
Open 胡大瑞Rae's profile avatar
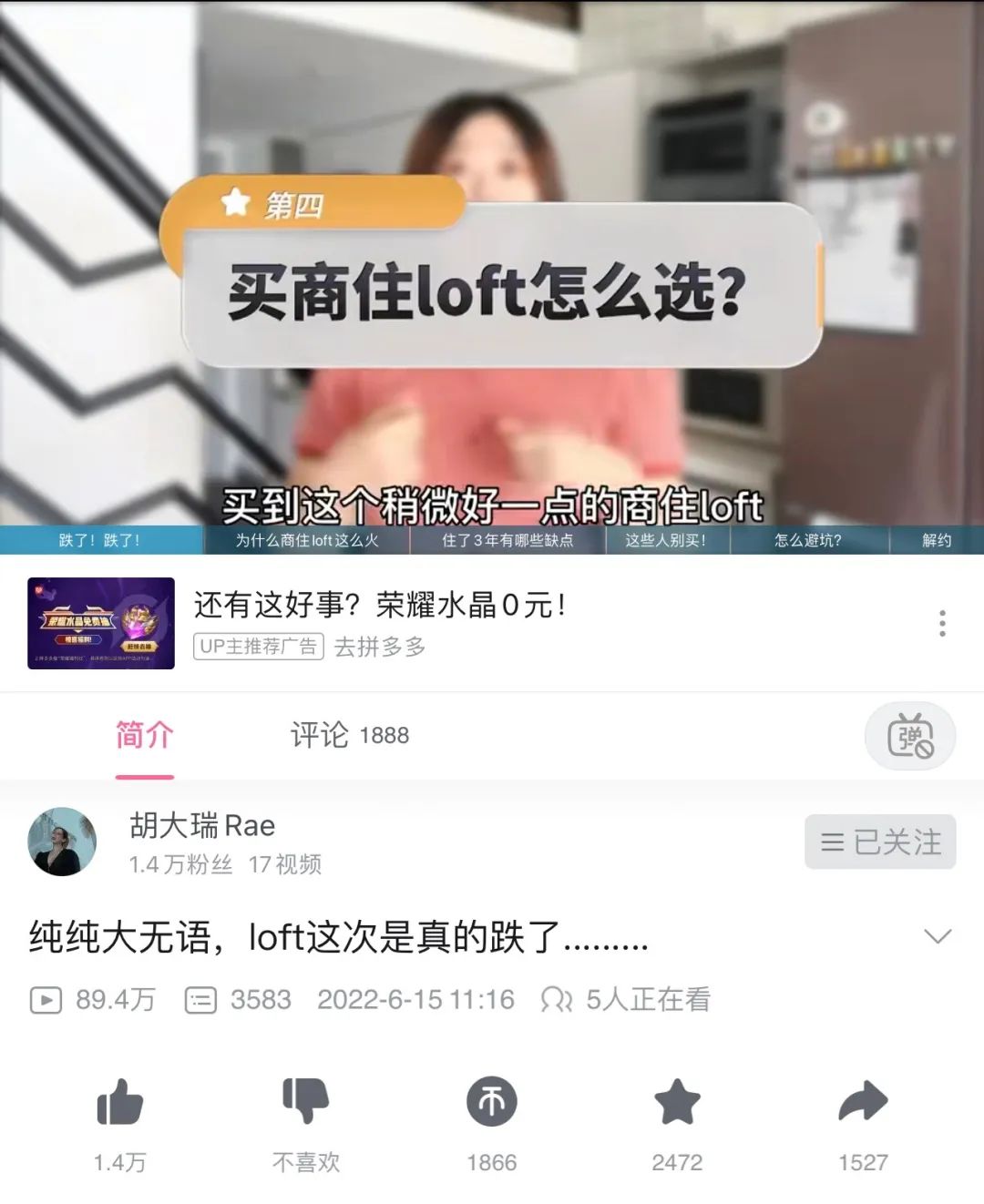pos(62,842)
